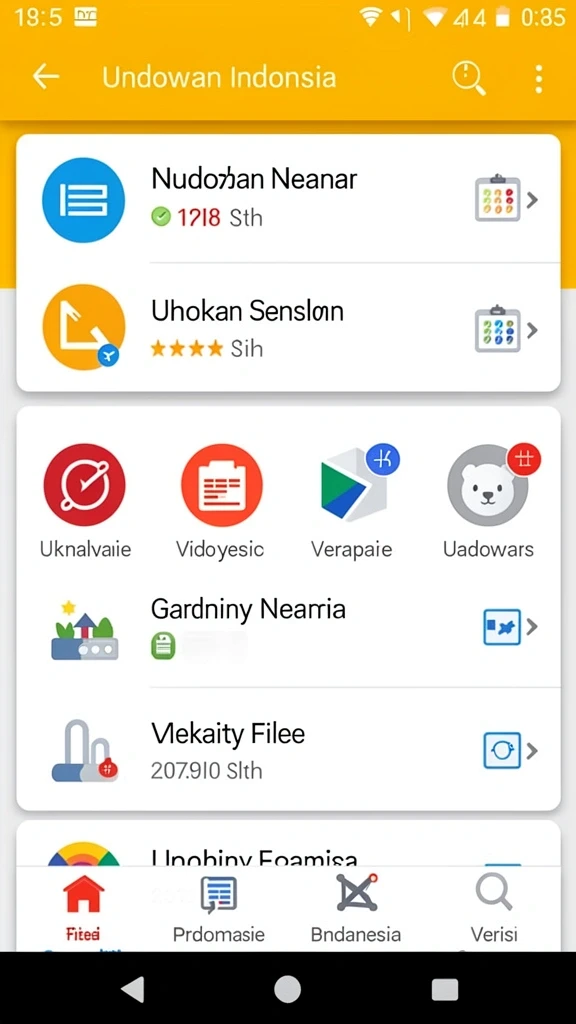Open the Uhokan Senslơn row
Screen dimensions: 576x1024
[288, 328]
